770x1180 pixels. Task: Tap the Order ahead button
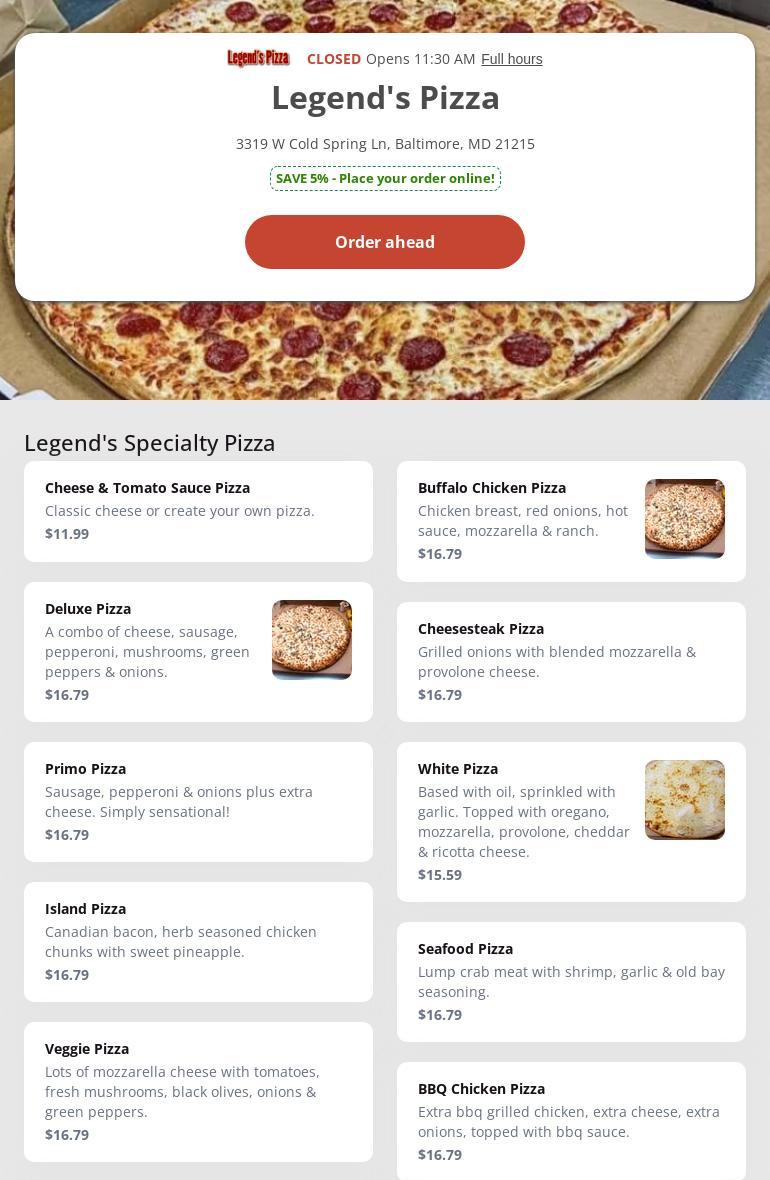point(385,242)
